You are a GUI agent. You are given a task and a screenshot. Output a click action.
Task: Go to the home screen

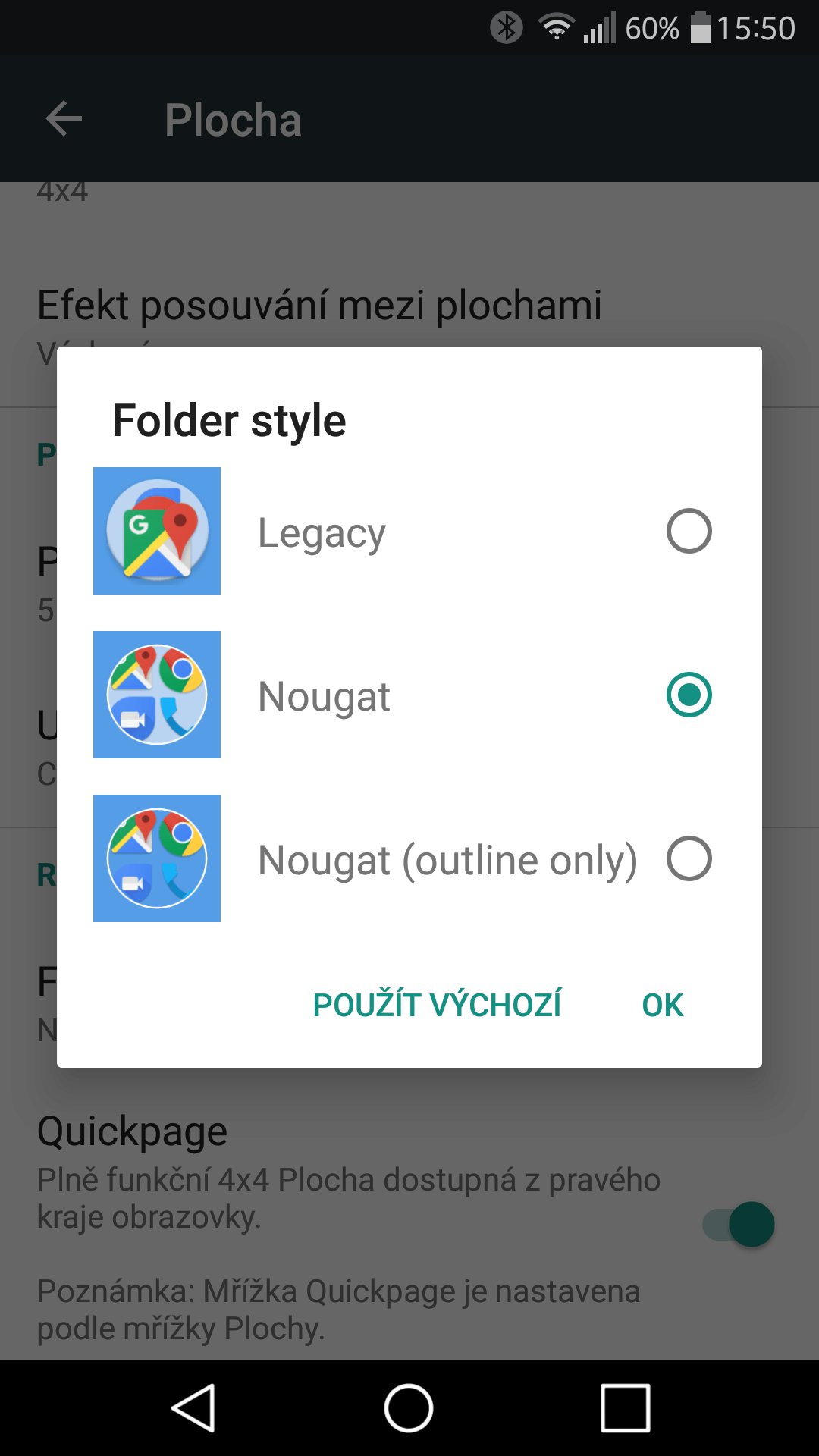tap(409, 1408)
